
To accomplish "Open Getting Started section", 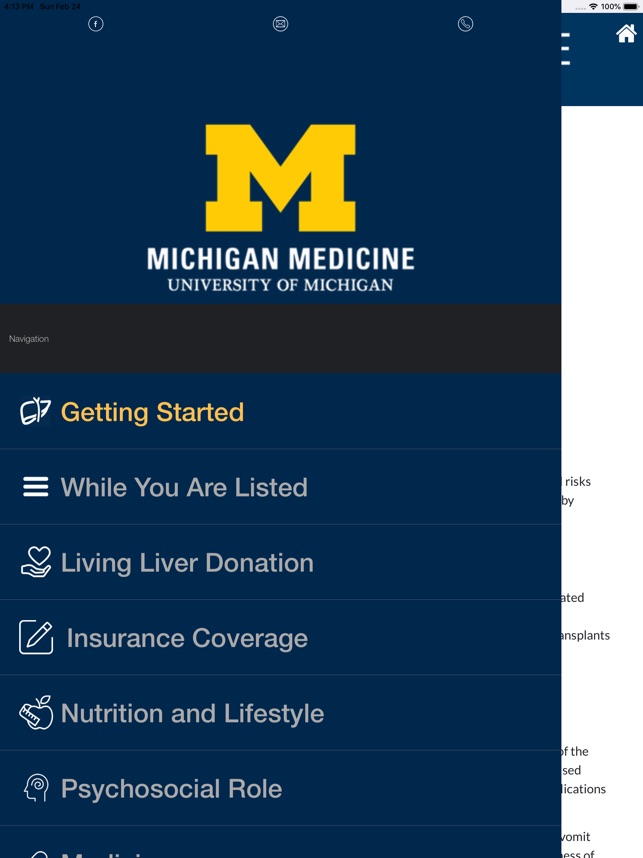I will pyautogui.click(x=152, y=412).
